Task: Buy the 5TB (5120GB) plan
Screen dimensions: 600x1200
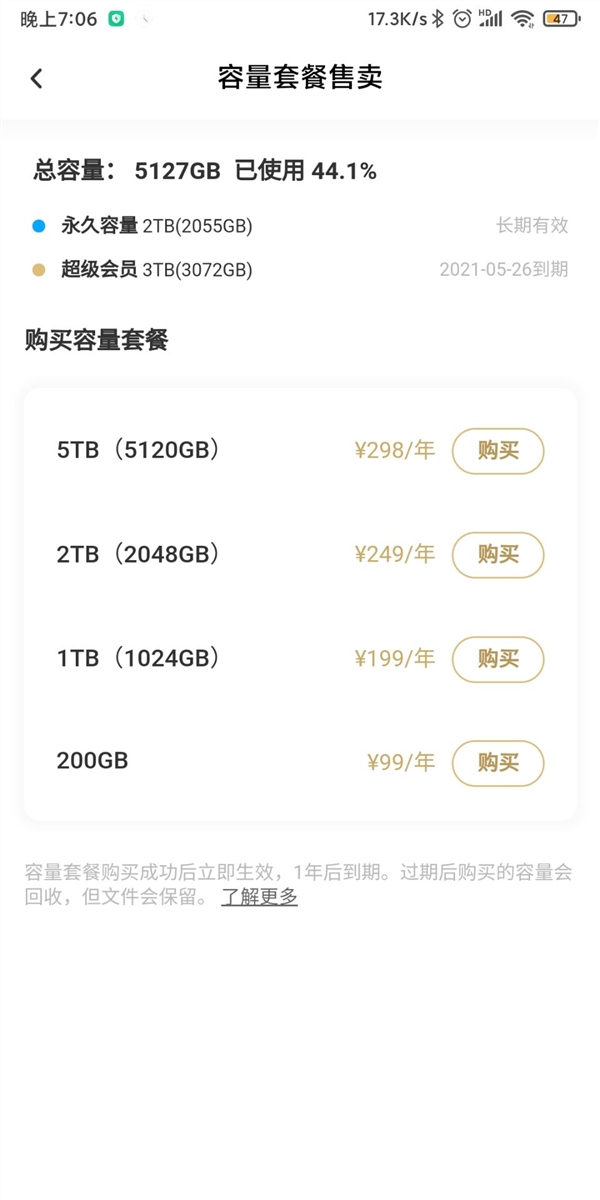Action: point(498,451)
